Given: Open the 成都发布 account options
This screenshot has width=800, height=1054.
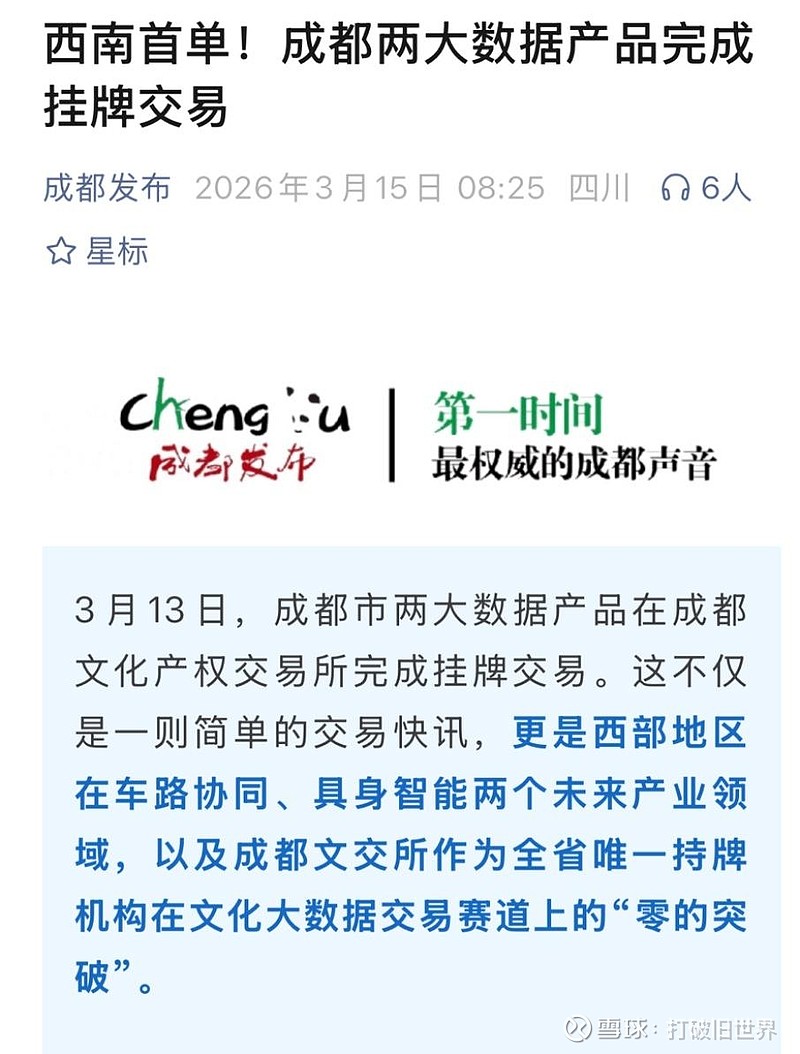Looking at the screenshot, I should (x=105, y=185).
